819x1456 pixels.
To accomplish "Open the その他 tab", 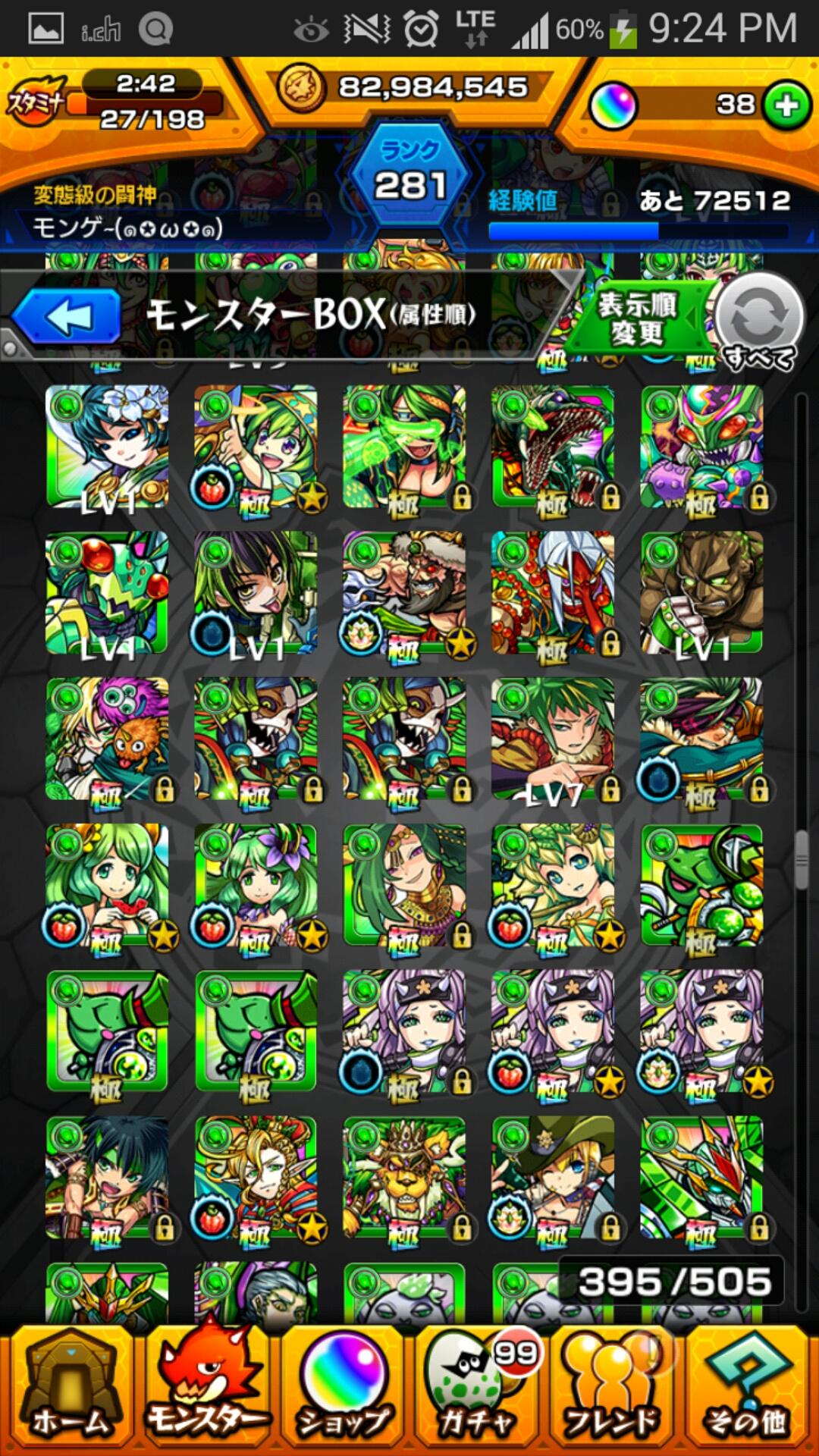I will tap(748, 1389).
